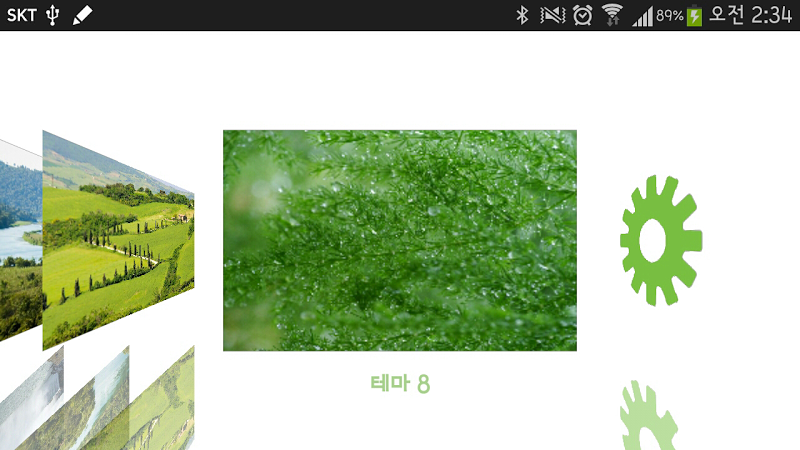Open the green gear settings item

660,240
